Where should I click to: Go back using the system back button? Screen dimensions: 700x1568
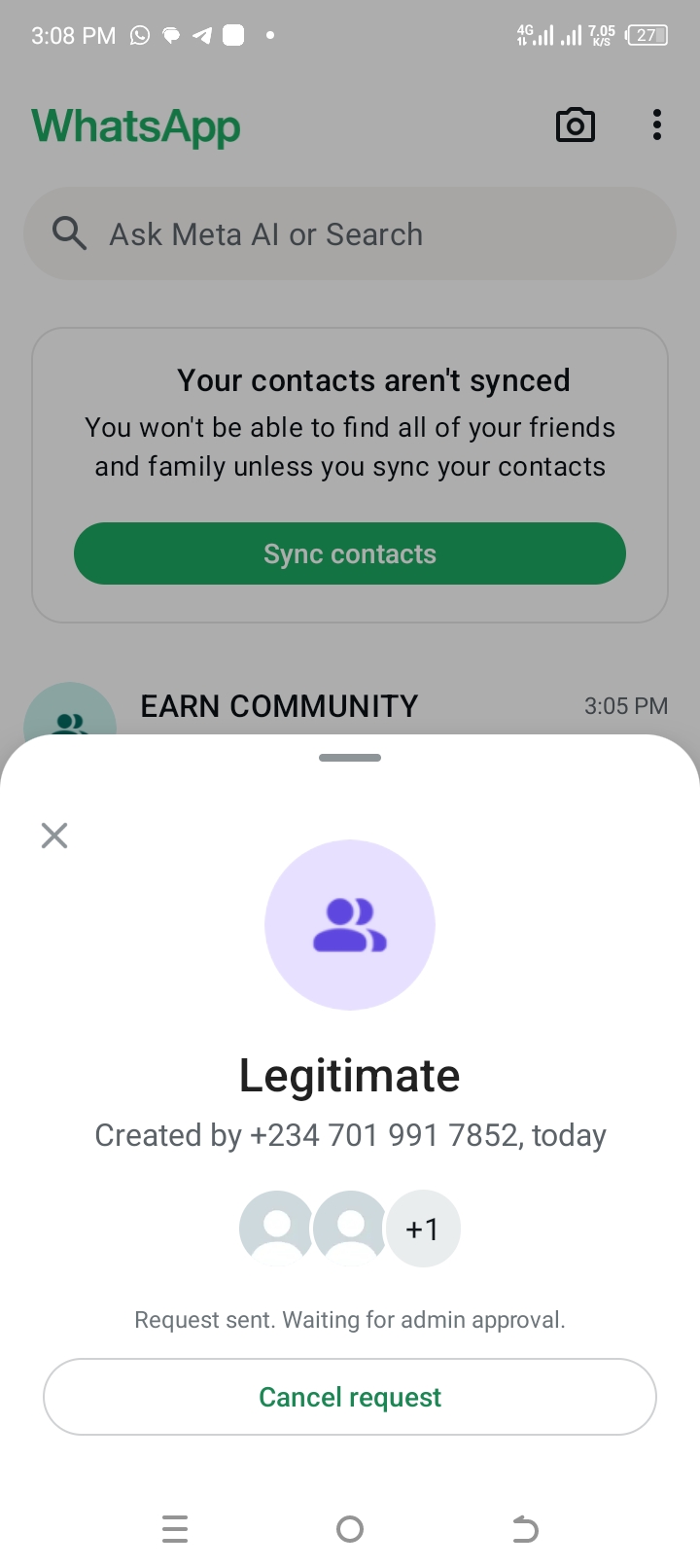pyautogui.click(x=525, y=1529)
